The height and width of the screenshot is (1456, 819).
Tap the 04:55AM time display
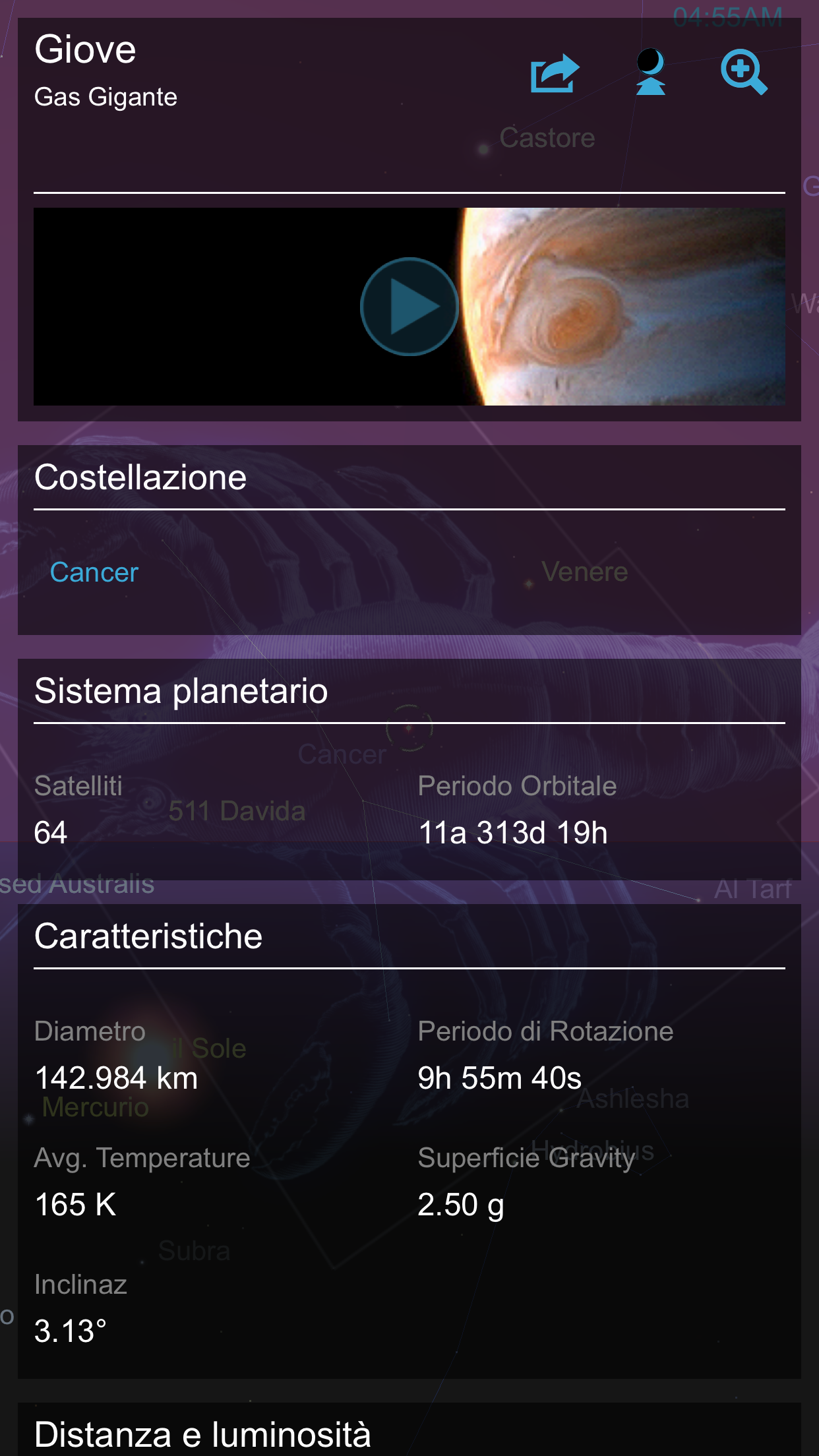click(728, 15)
